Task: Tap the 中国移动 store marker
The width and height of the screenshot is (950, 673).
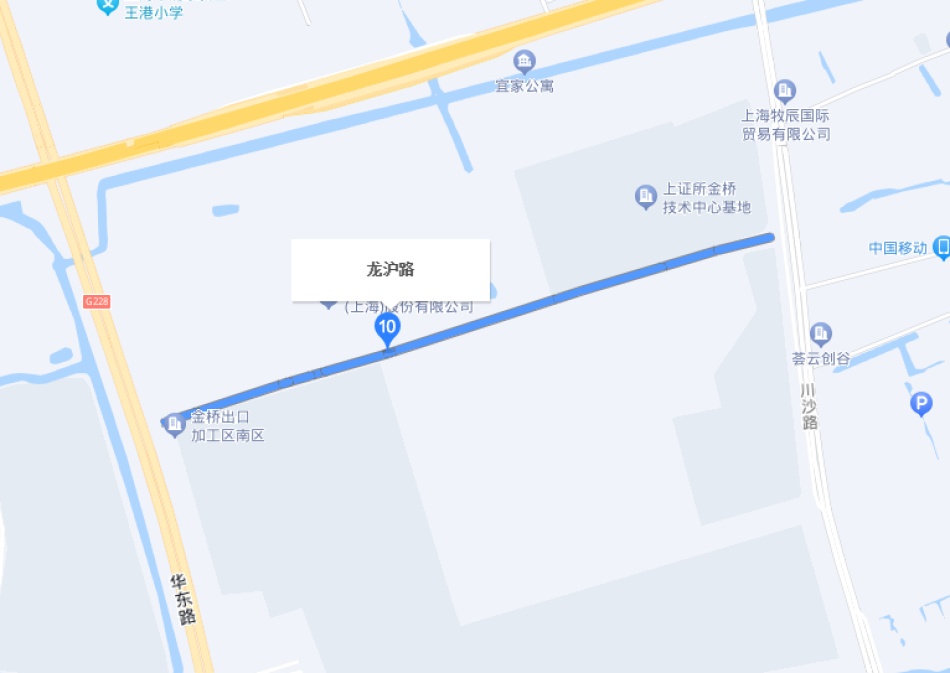Action: [x=941, y=247]
